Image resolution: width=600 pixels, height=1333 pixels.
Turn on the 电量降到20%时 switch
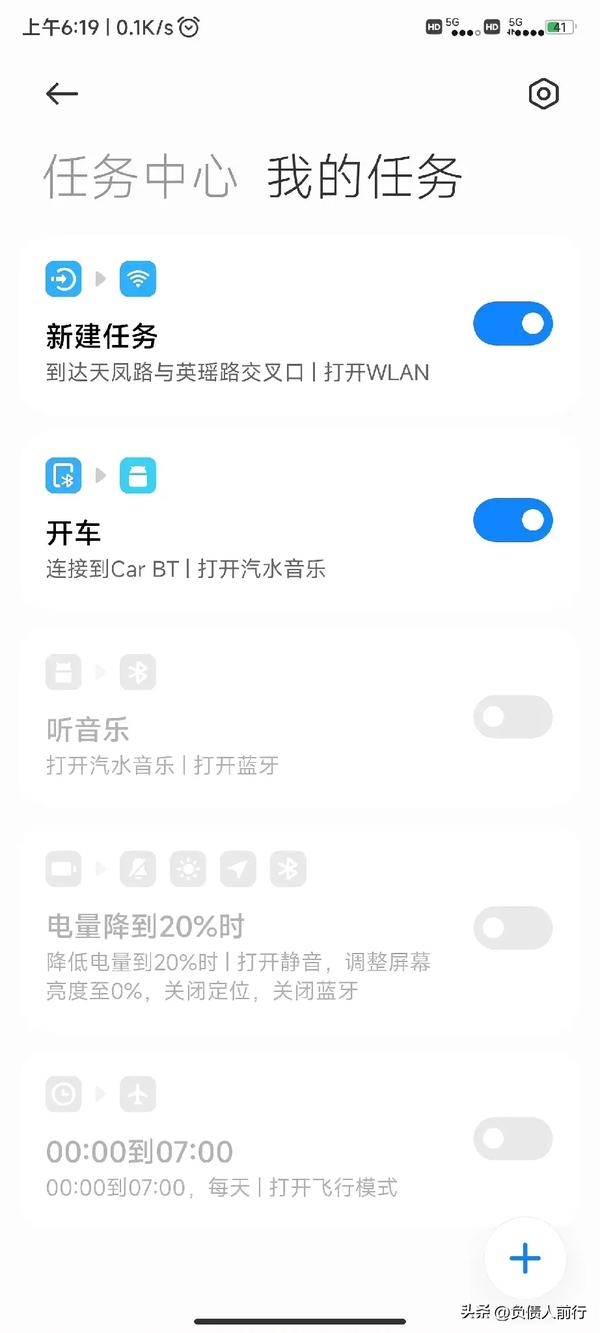click(512, 928)
